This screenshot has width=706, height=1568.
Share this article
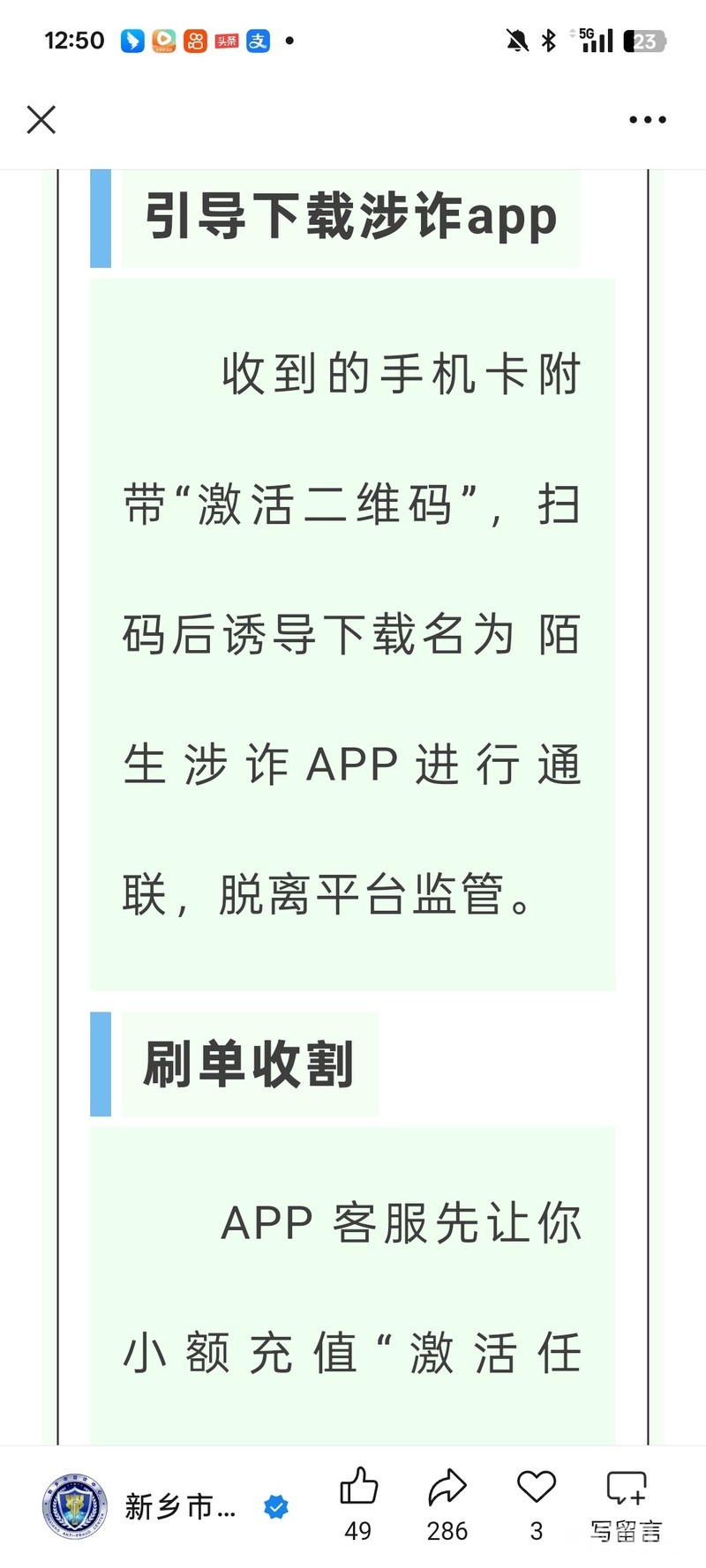coord(447,1505)
